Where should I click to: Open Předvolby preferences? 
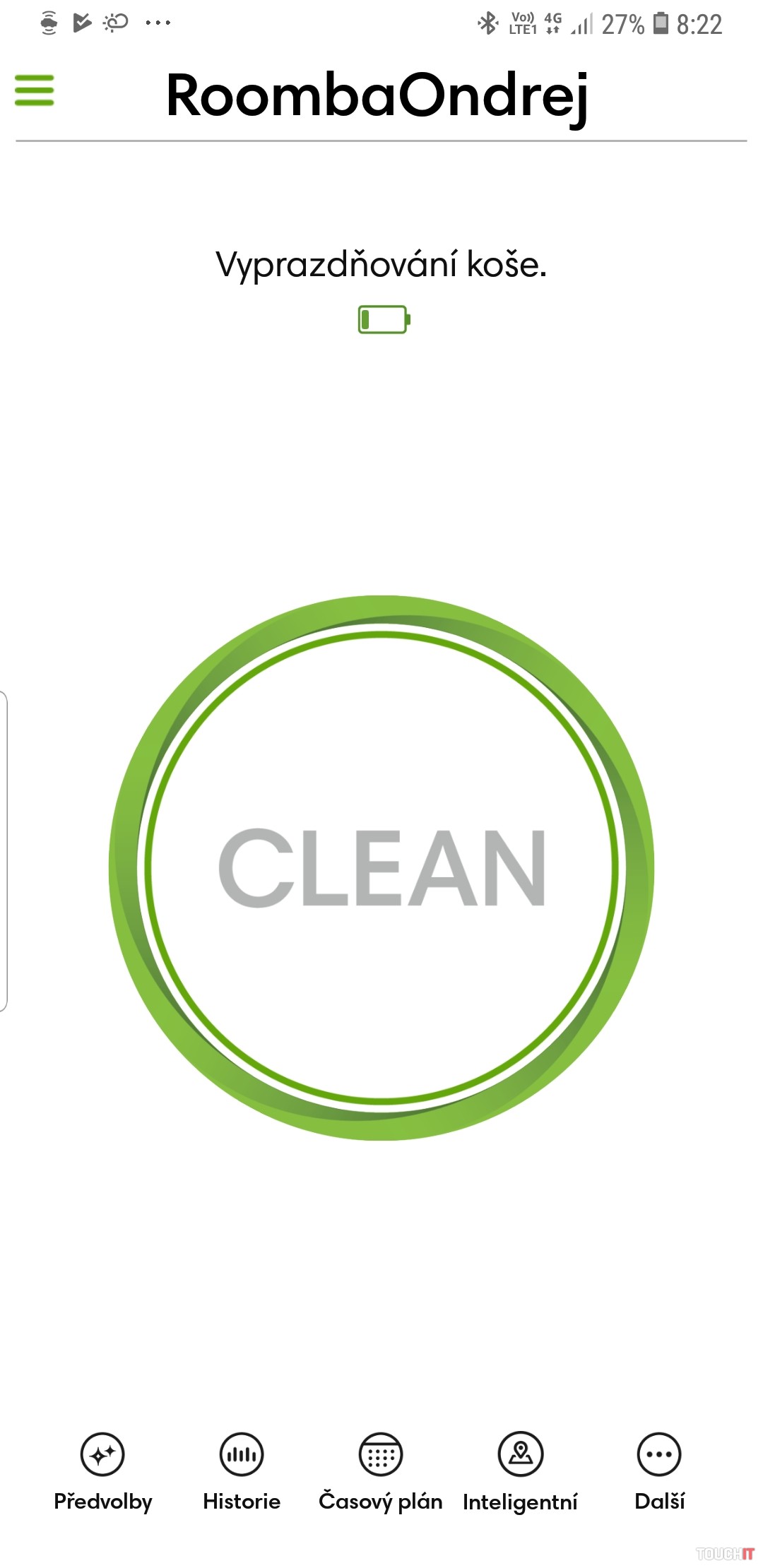pyautogui.click(x=102, y=1469)
